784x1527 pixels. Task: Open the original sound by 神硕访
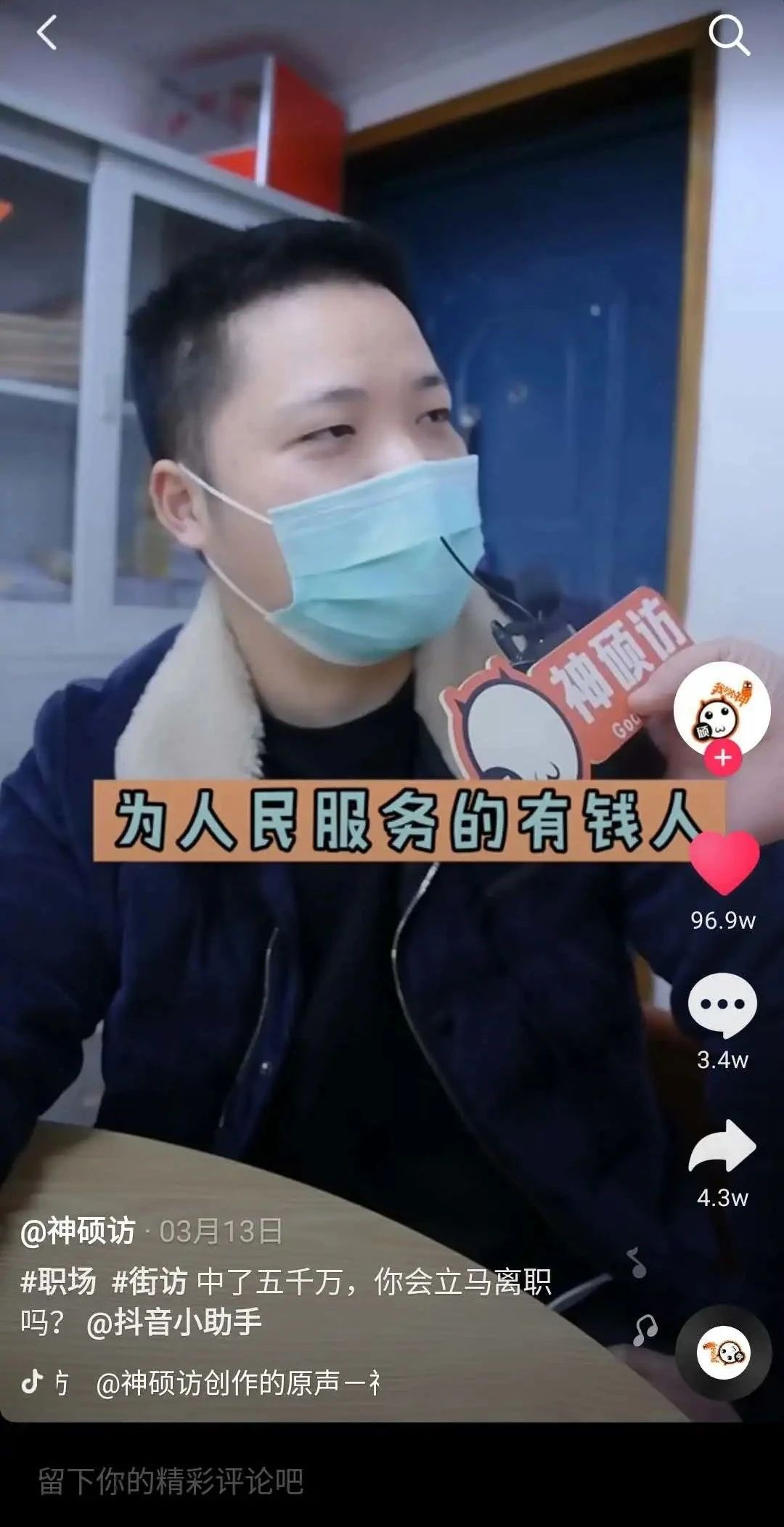pyautogui.click(x=236, y=1383)
